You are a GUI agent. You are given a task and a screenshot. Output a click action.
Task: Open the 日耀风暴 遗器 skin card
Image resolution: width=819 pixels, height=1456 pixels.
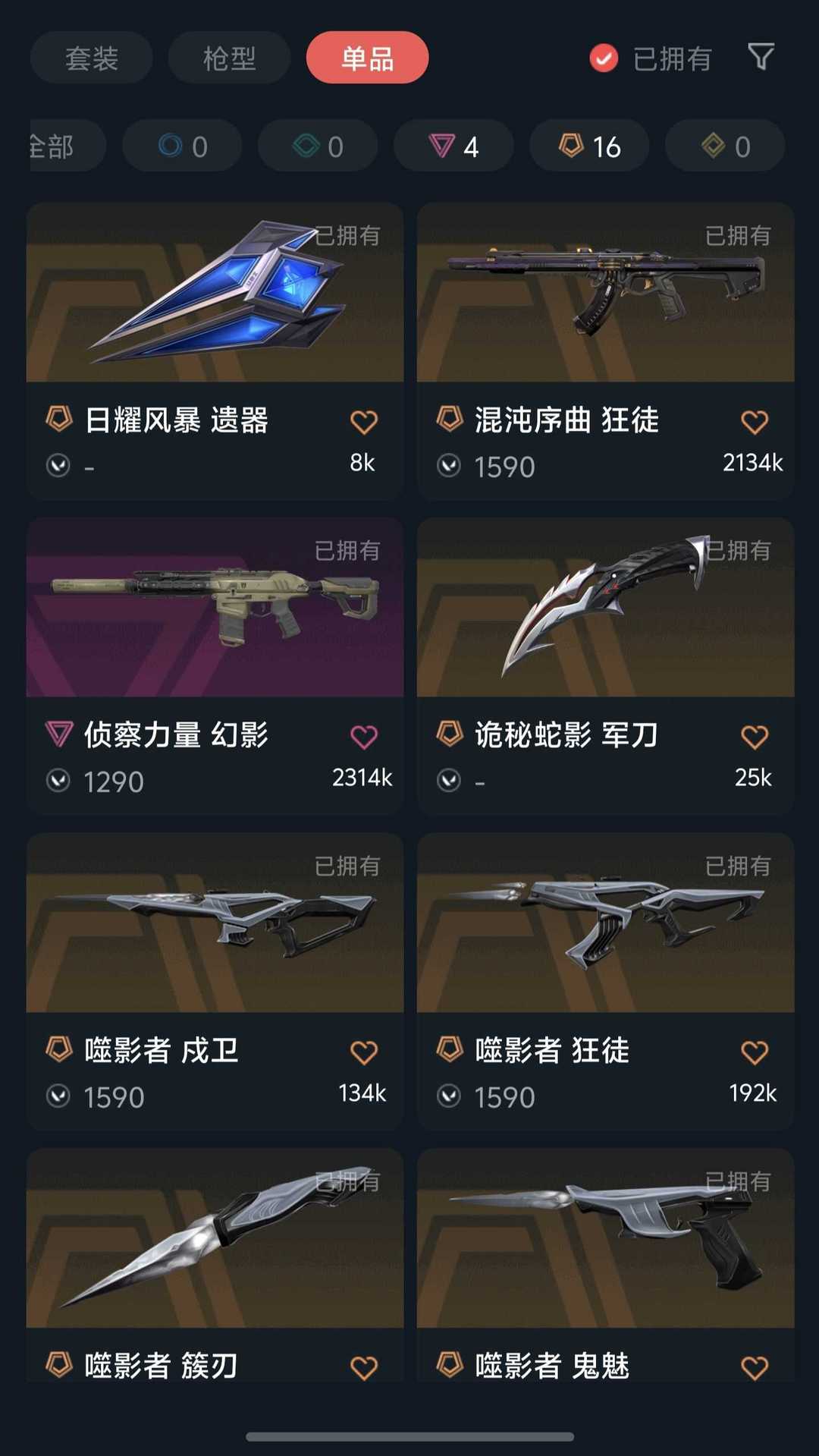(x=215, y=293)
